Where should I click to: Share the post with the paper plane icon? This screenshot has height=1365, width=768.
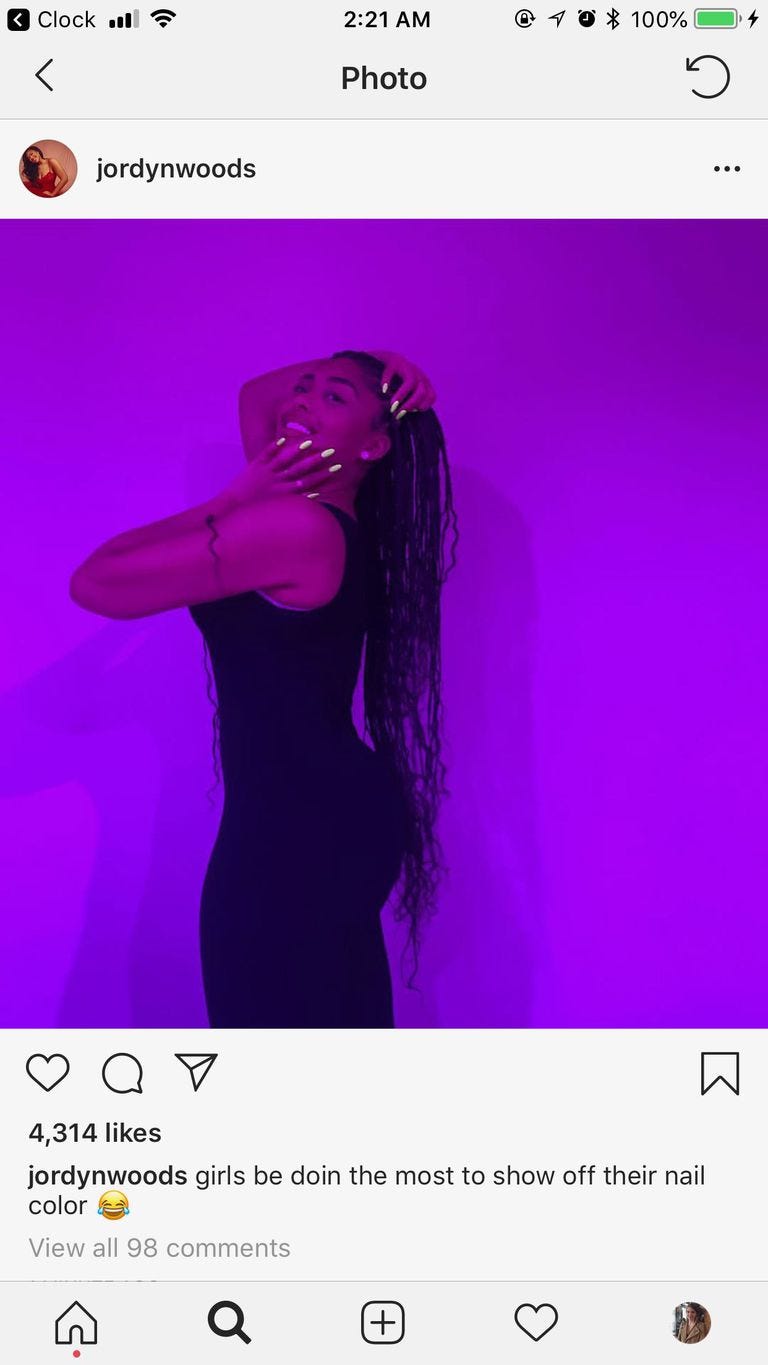tap(196, 1072)
